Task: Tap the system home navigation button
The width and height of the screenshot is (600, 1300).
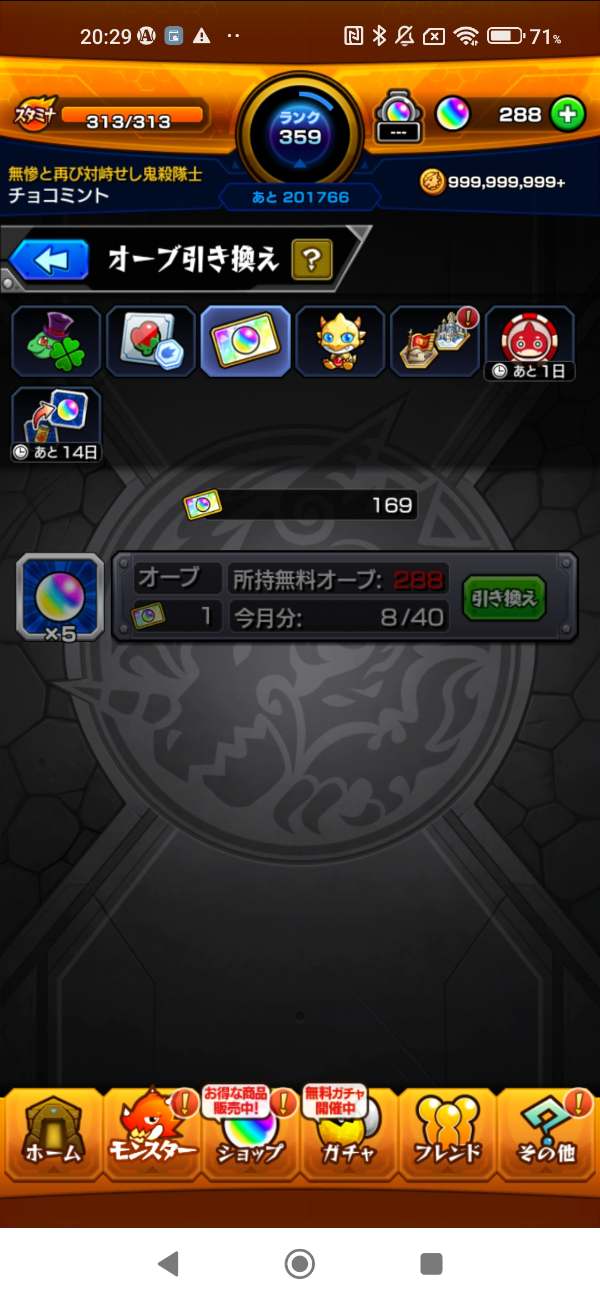Action: [300, 1263]
